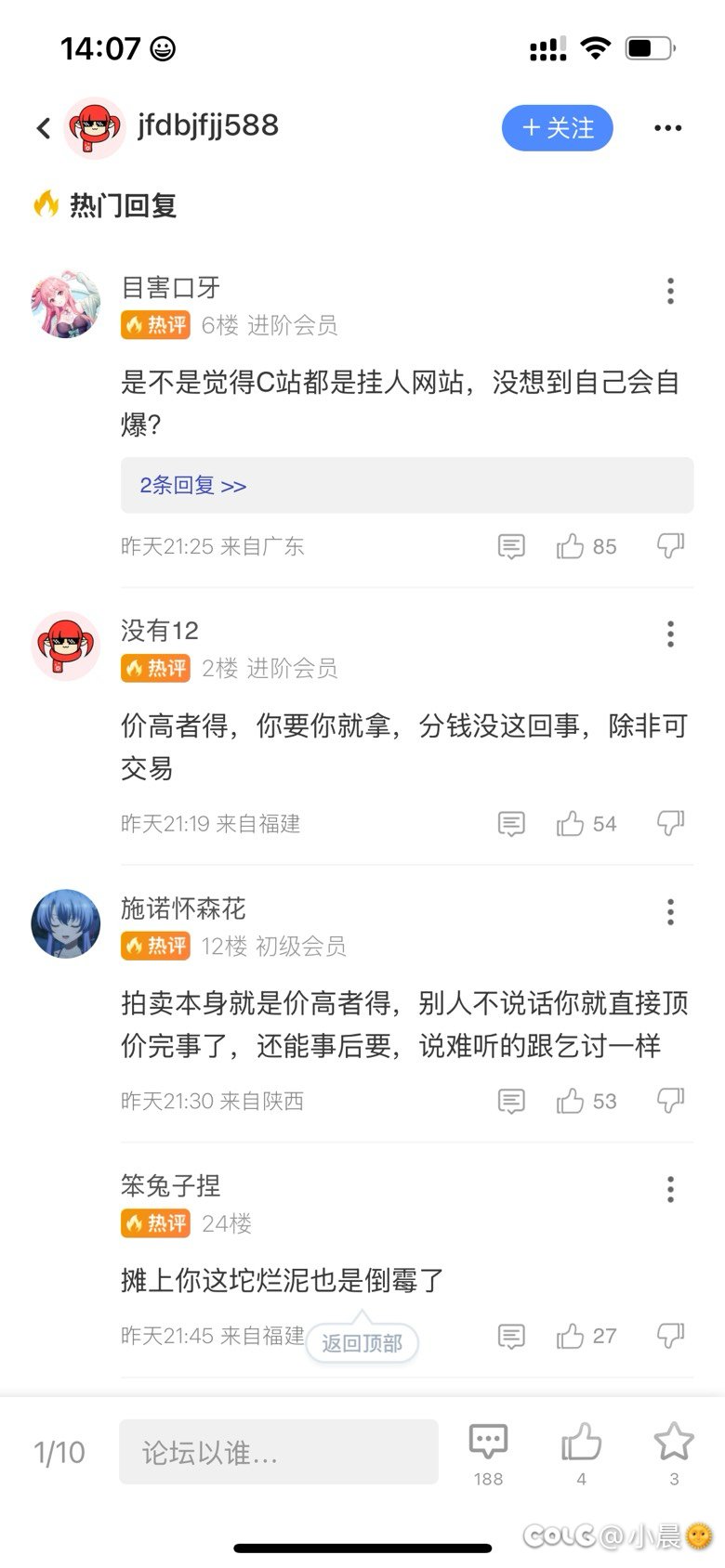This screenshot has height=1568, width=725.
Task: Reply to 没有12's comment
Action: point(511,824)
